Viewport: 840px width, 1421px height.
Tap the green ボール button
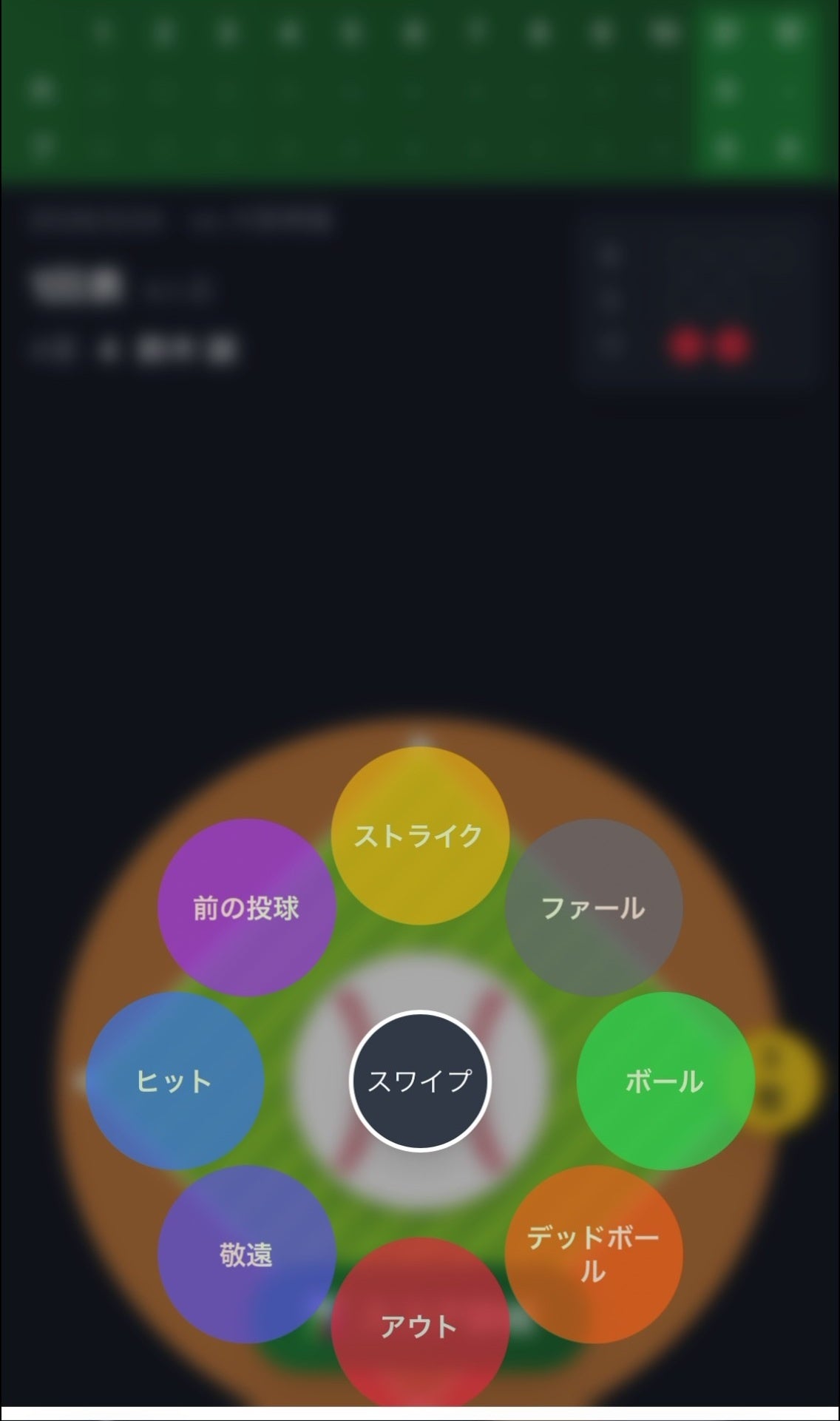pos(665,1081)
